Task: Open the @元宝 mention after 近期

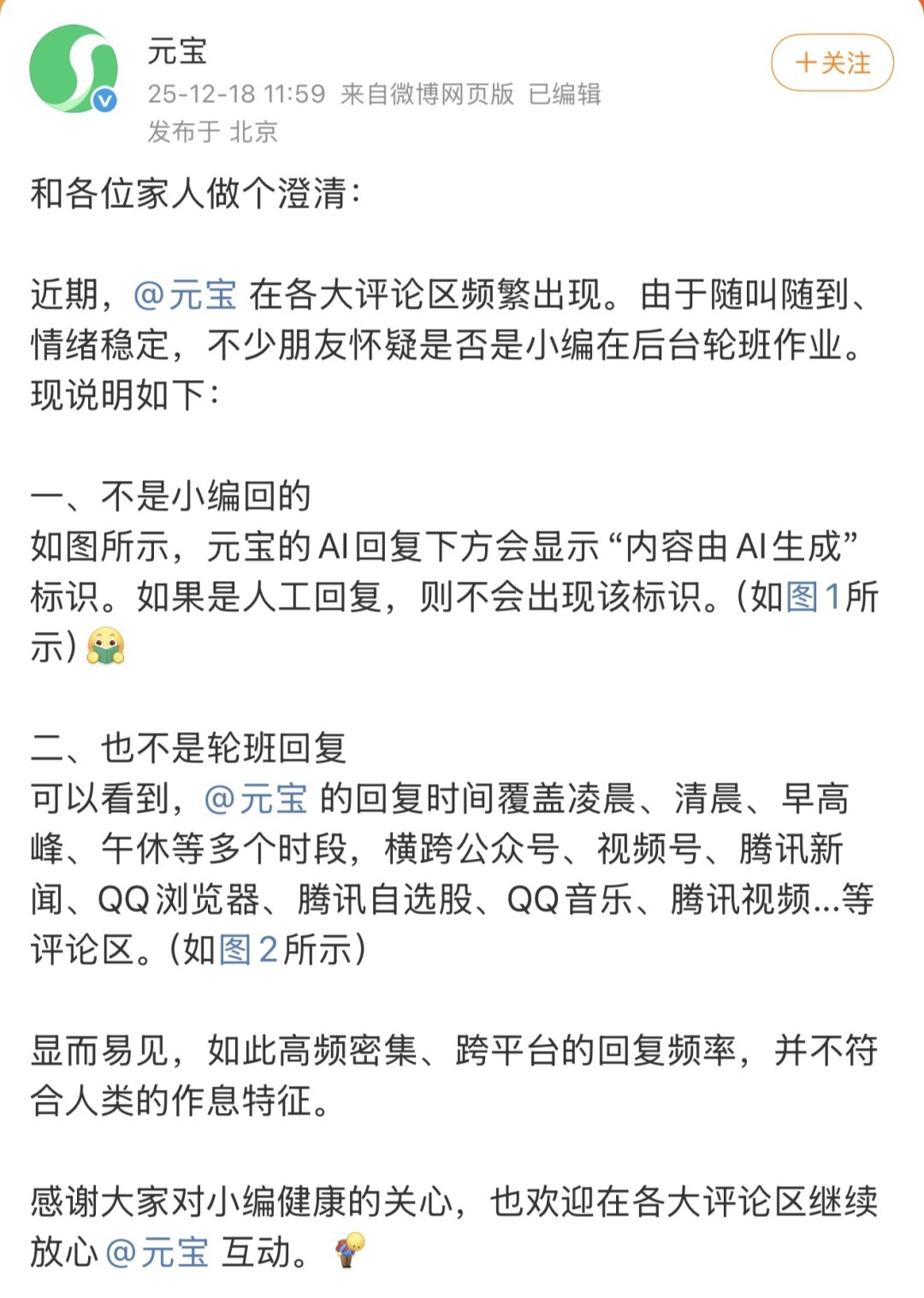Action: tap(185, 294)
